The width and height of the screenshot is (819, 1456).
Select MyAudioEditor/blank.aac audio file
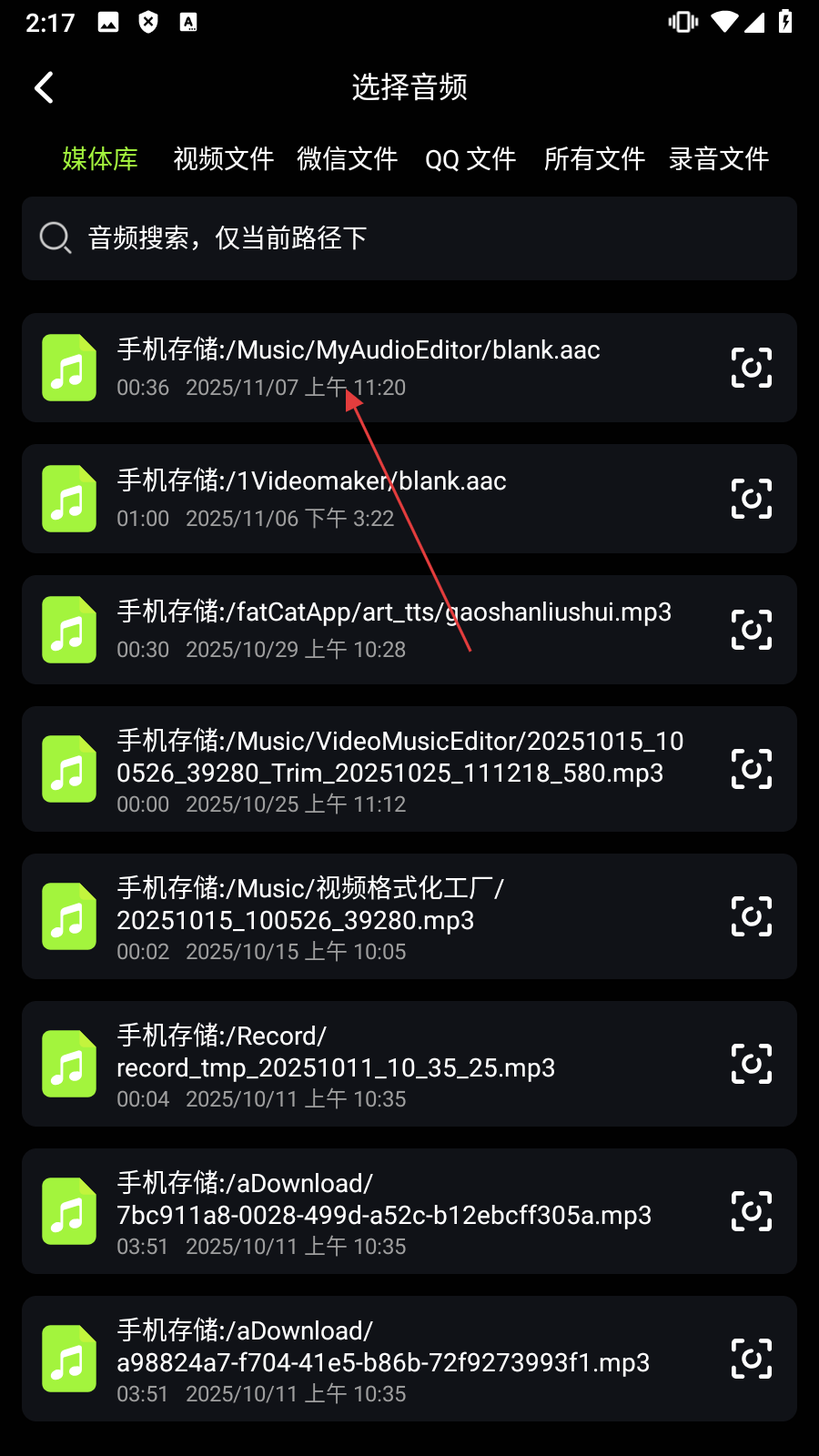pyautogui.click(x=364, y=368)
